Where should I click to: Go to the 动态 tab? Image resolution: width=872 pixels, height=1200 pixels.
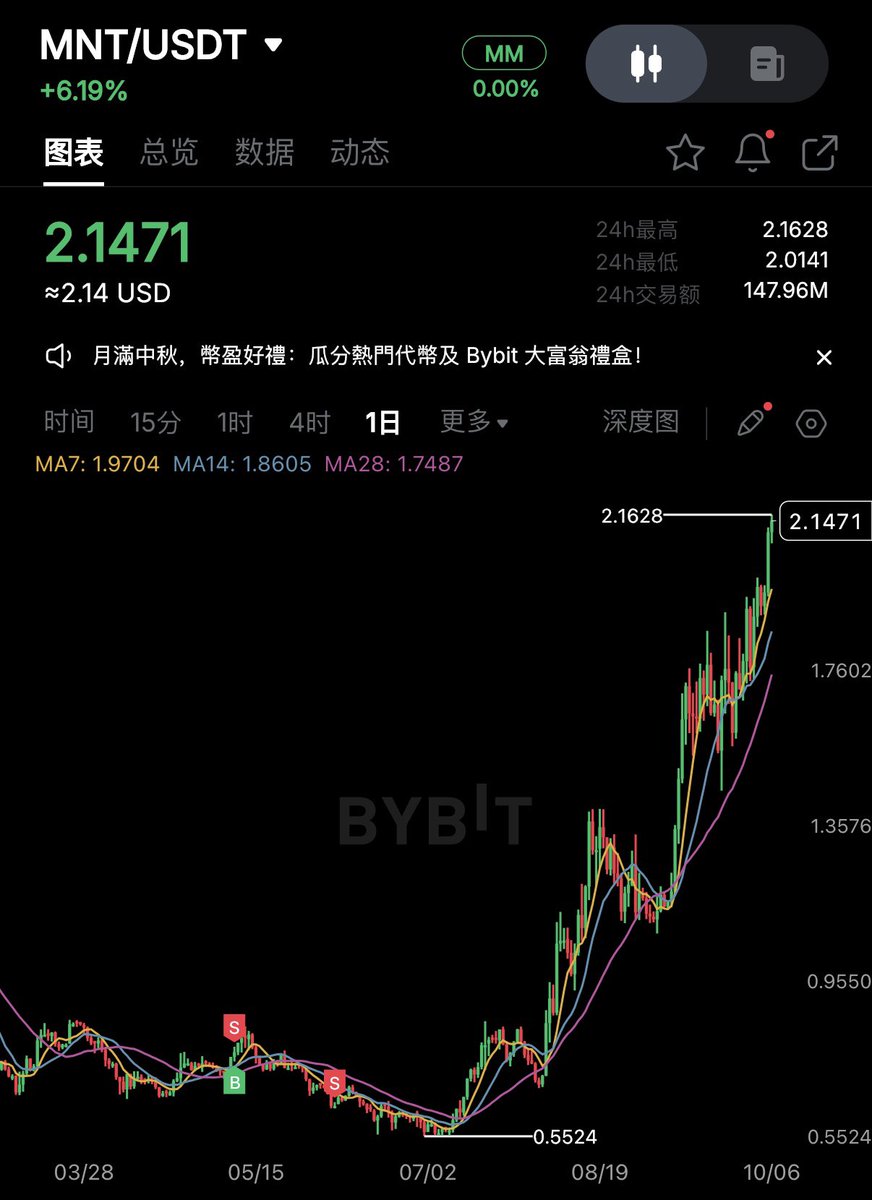click(x=359, y=152)
